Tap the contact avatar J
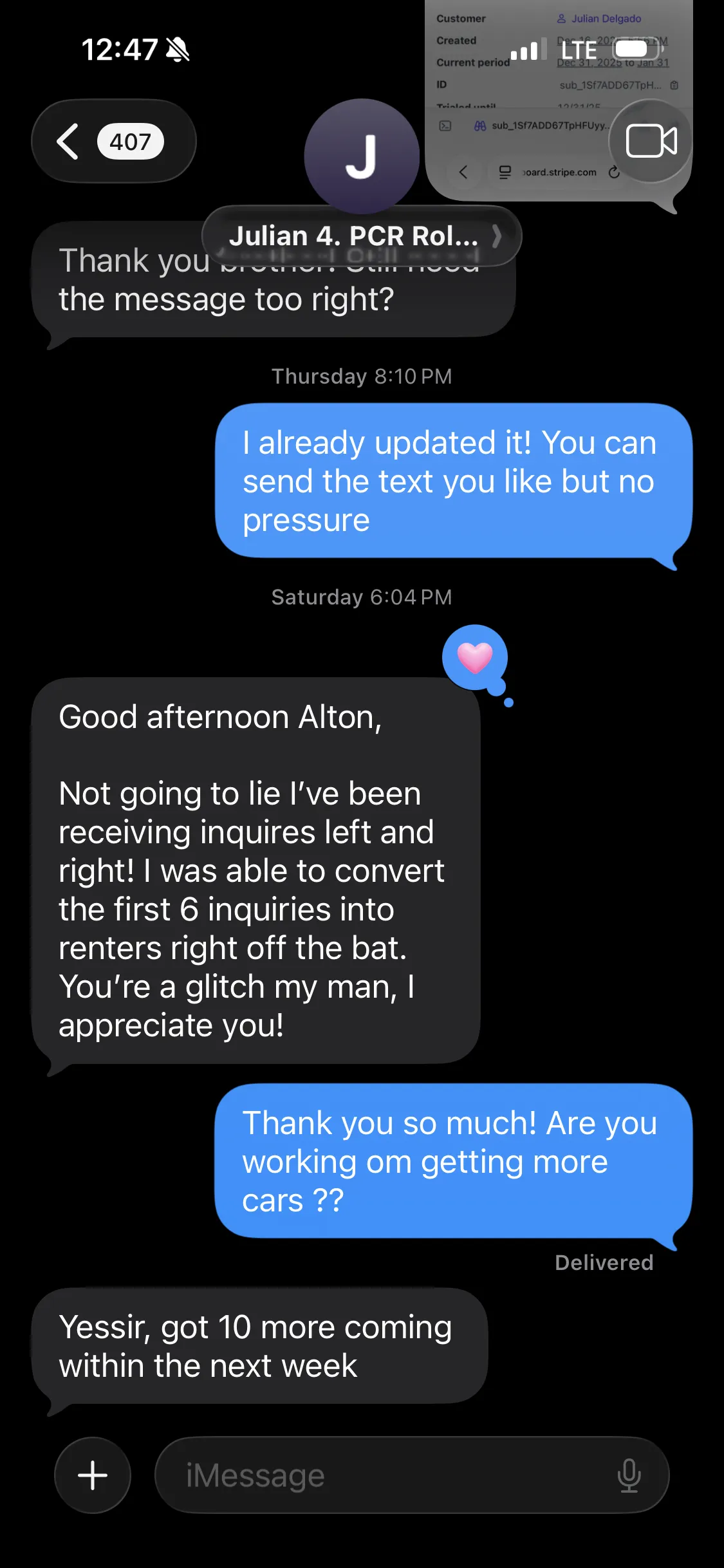The height and width of the screenshot is (1568, 724). [x=361, y=156]
